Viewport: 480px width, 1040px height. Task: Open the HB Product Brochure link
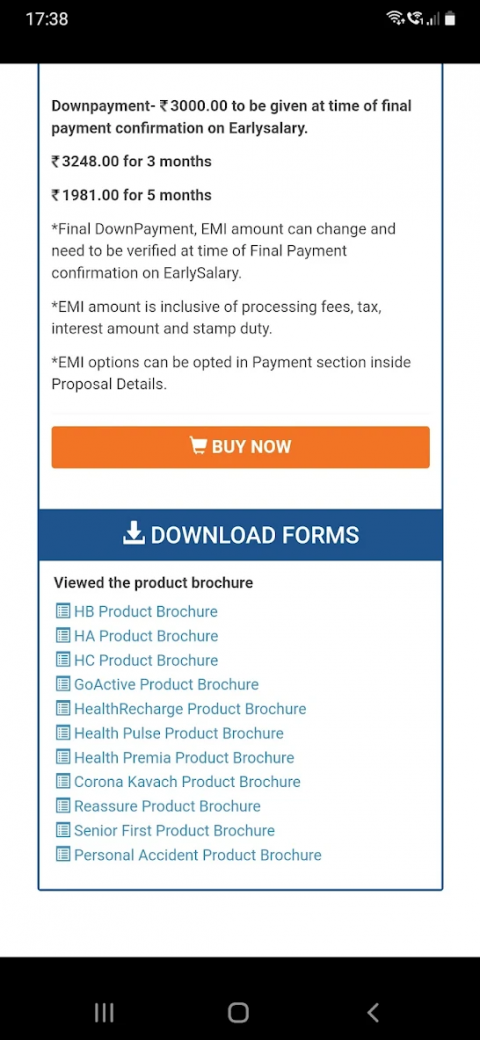(137, 612)
